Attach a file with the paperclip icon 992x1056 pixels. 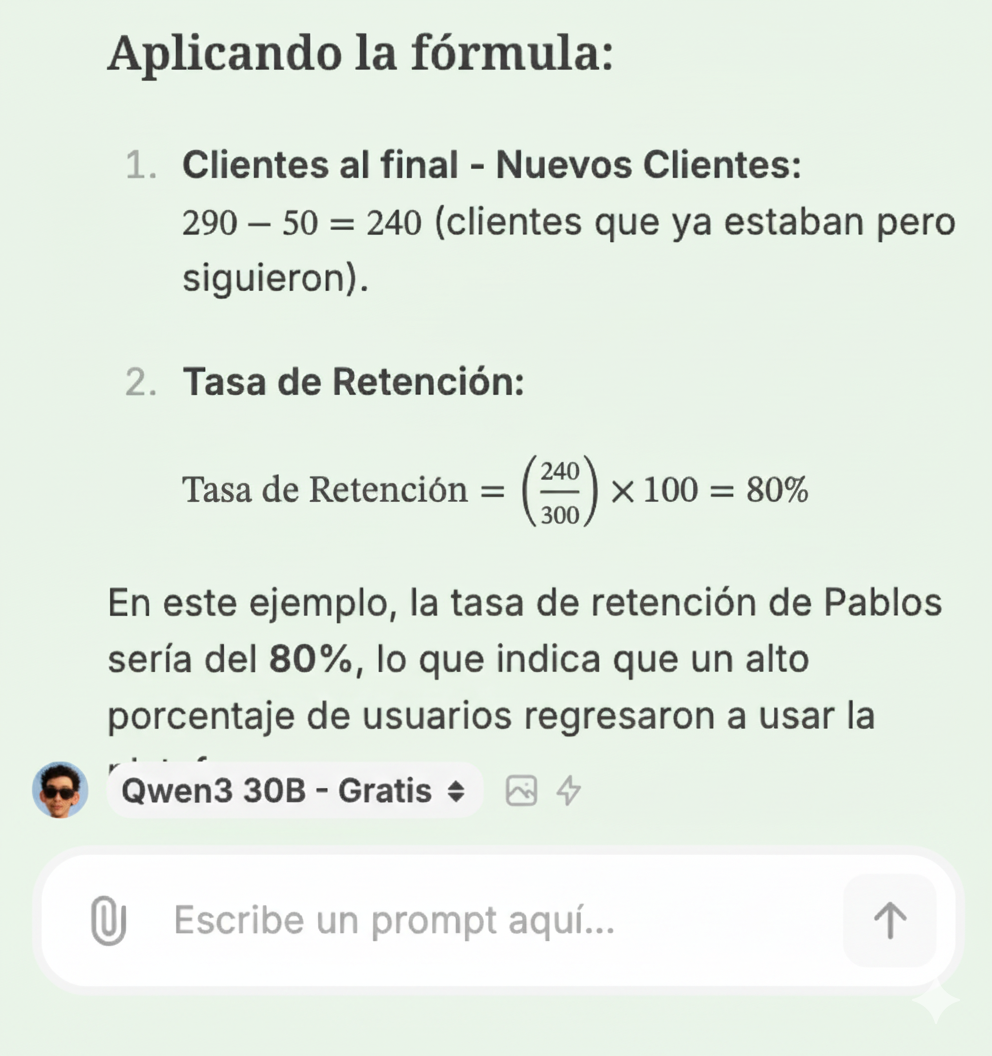coord(108,920)
